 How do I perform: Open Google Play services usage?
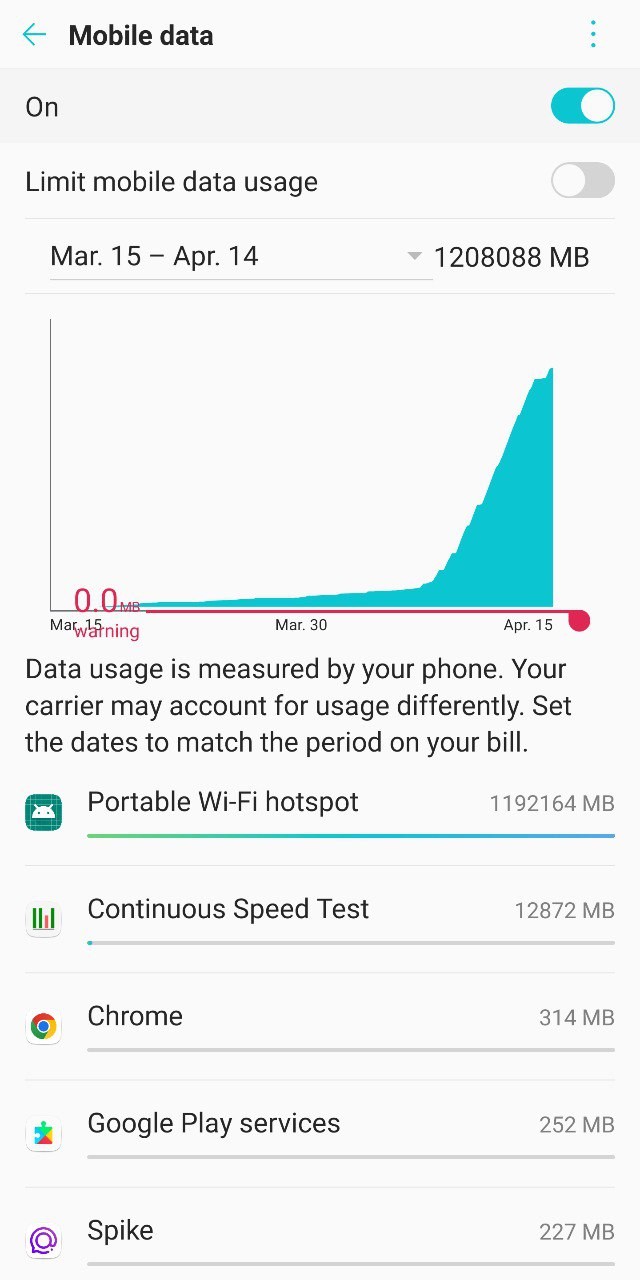(x=320, y=1133)
